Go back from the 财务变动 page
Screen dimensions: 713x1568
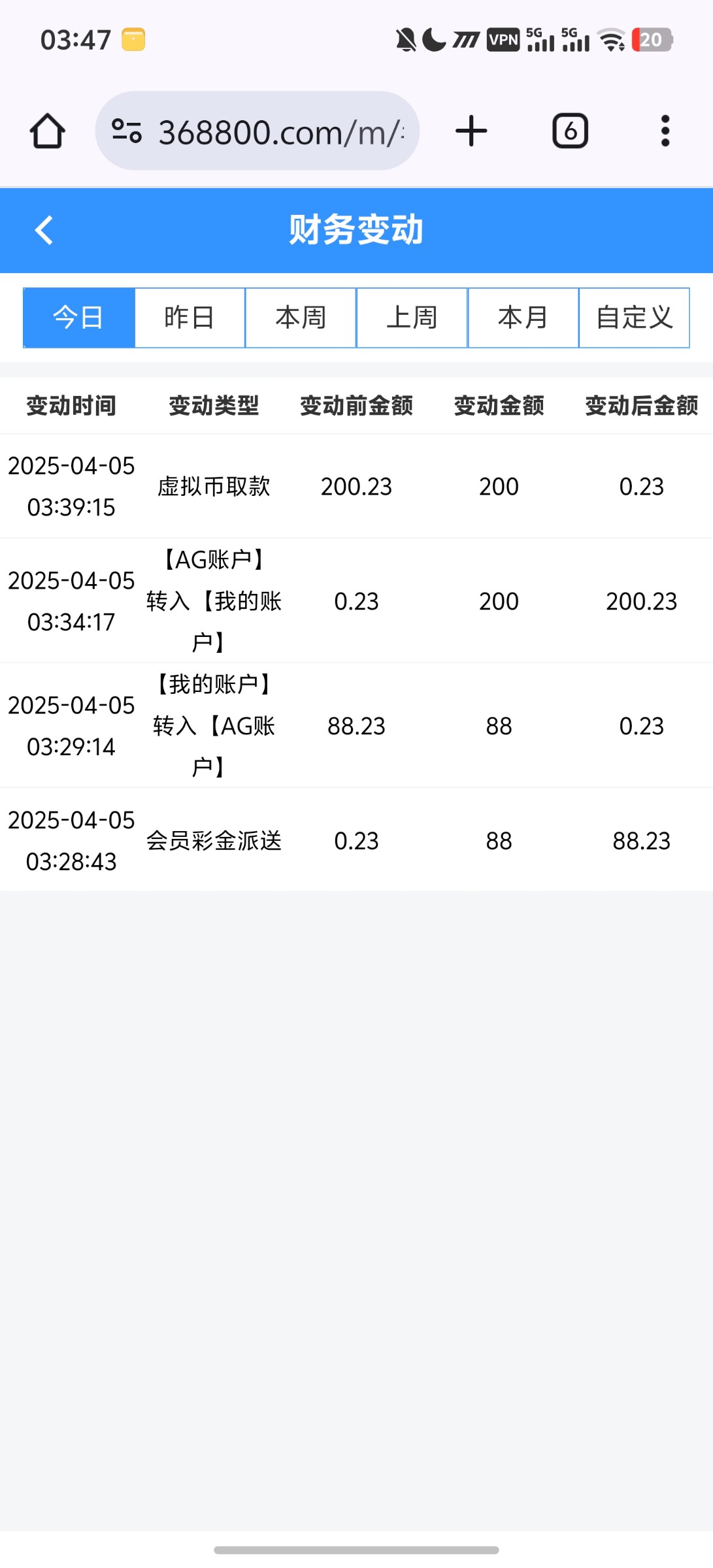pos(44,230)
